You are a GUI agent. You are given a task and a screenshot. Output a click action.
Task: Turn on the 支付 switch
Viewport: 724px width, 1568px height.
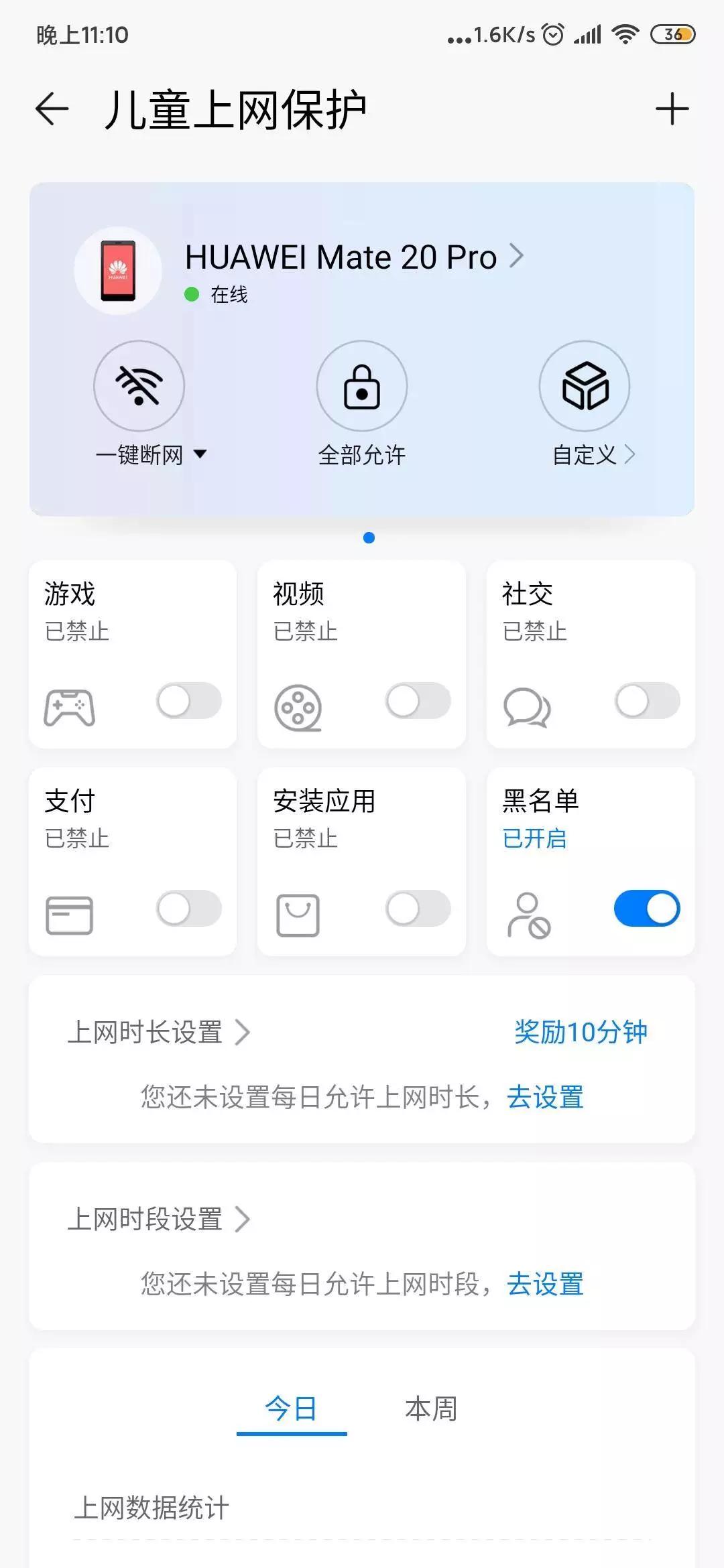(x=189, y=909)
